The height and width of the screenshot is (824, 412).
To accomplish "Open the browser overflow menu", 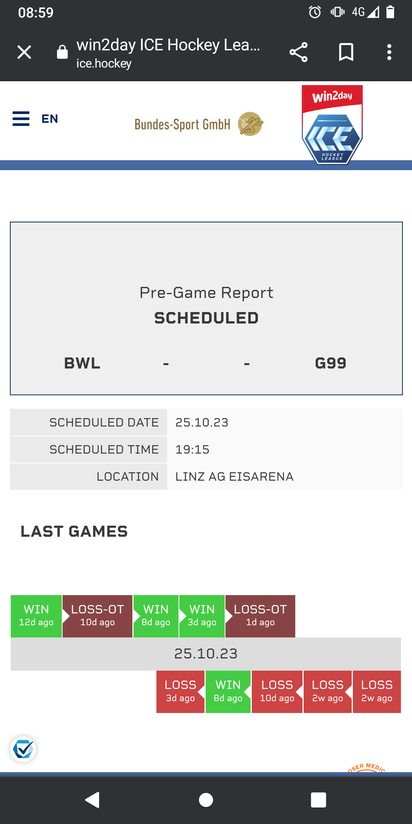I will [389, 52].
